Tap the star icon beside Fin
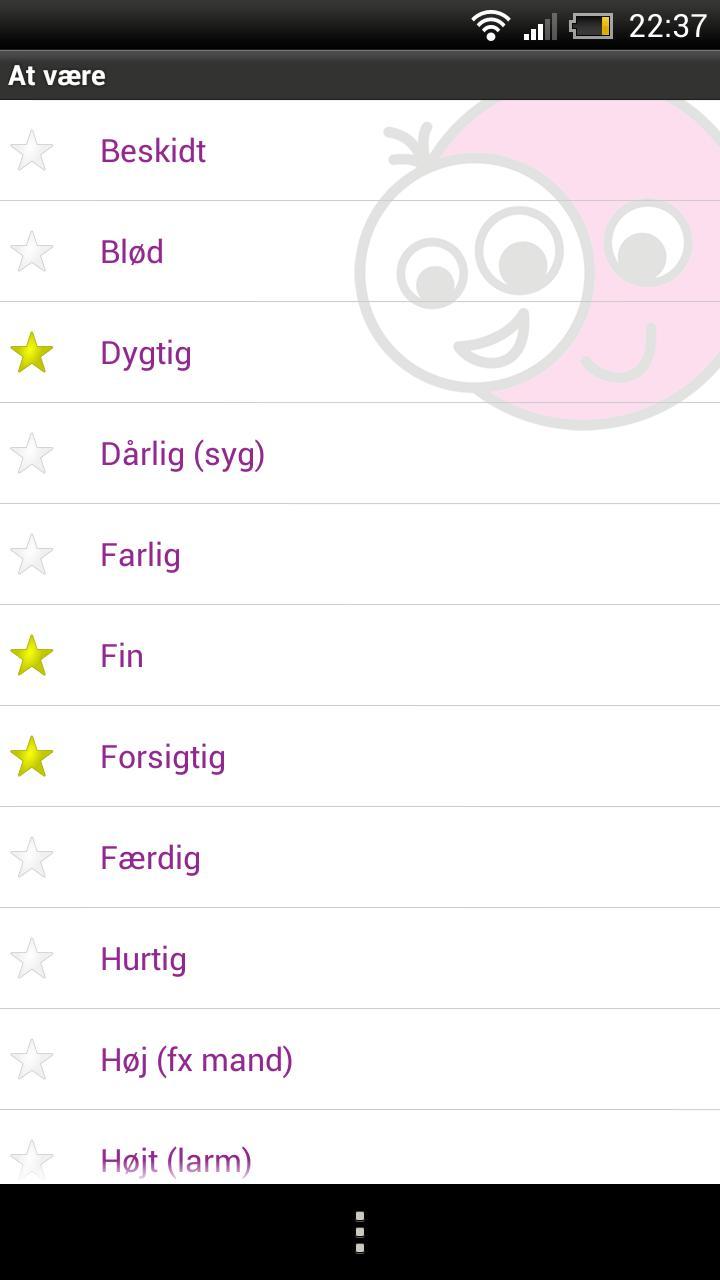Screen dimensions: 720x1280 [x=31, y=655]
